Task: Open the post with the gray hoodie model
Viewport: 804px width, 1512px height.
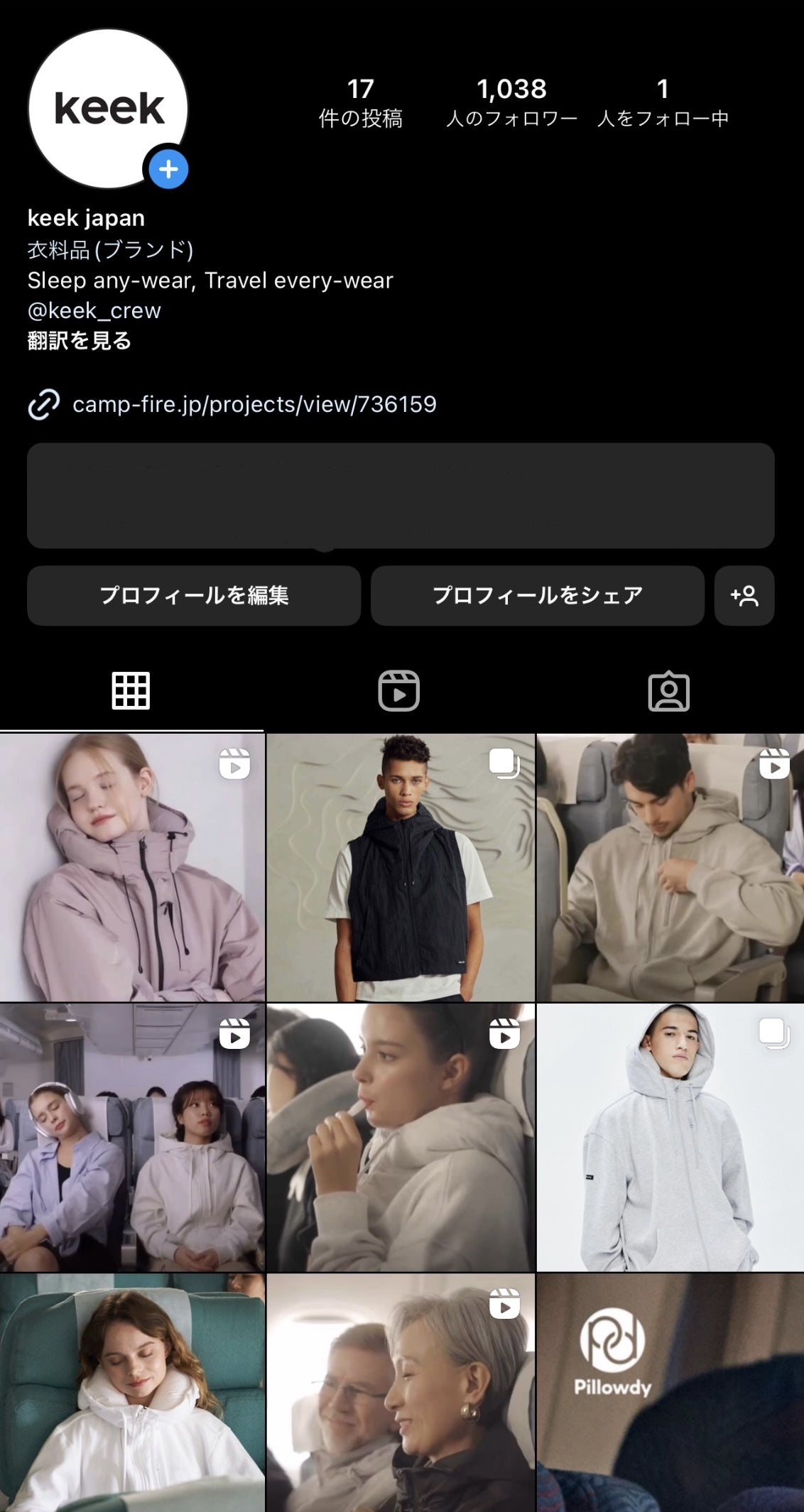Action: [x=670, y=1137]
